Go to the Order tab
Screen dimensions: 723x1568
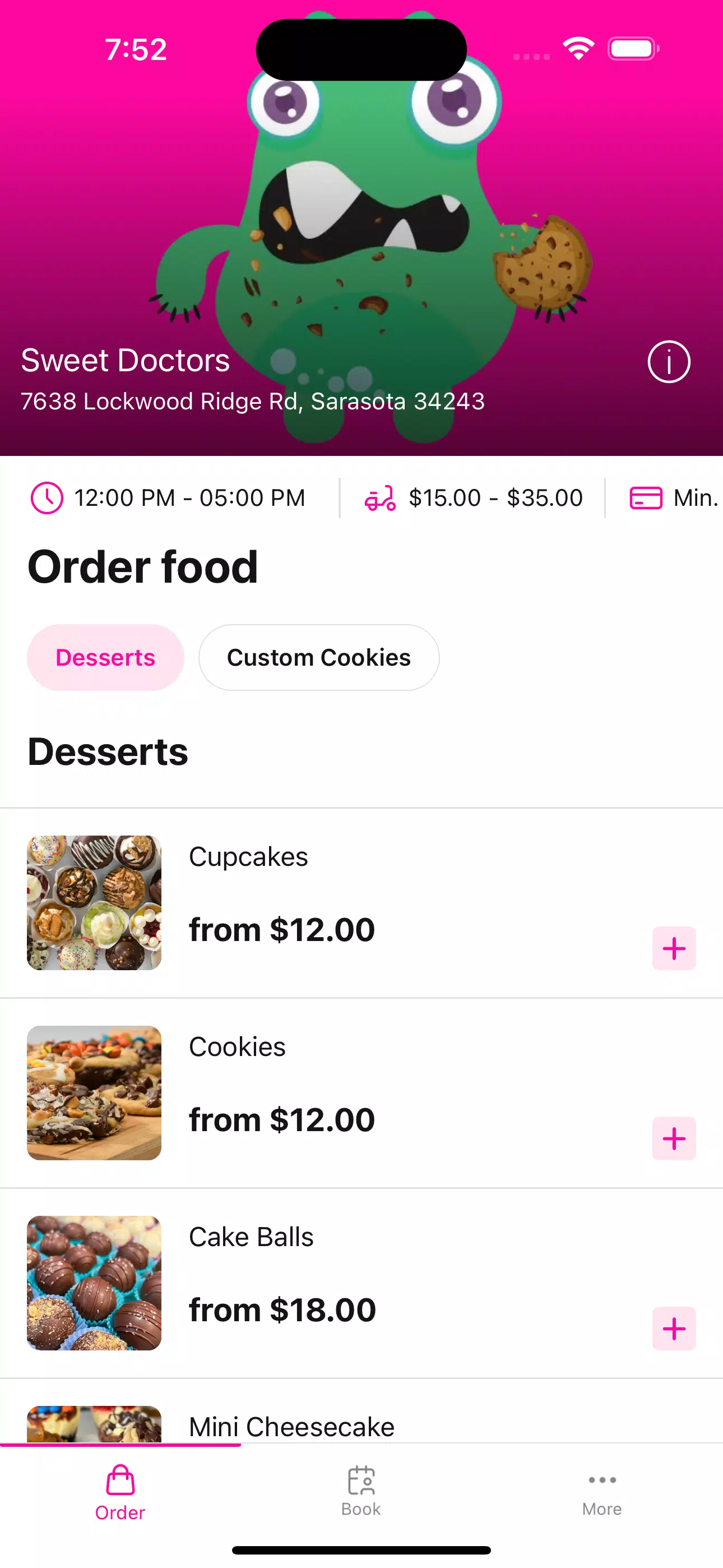pyautogui.click(x=121, y=1491)
